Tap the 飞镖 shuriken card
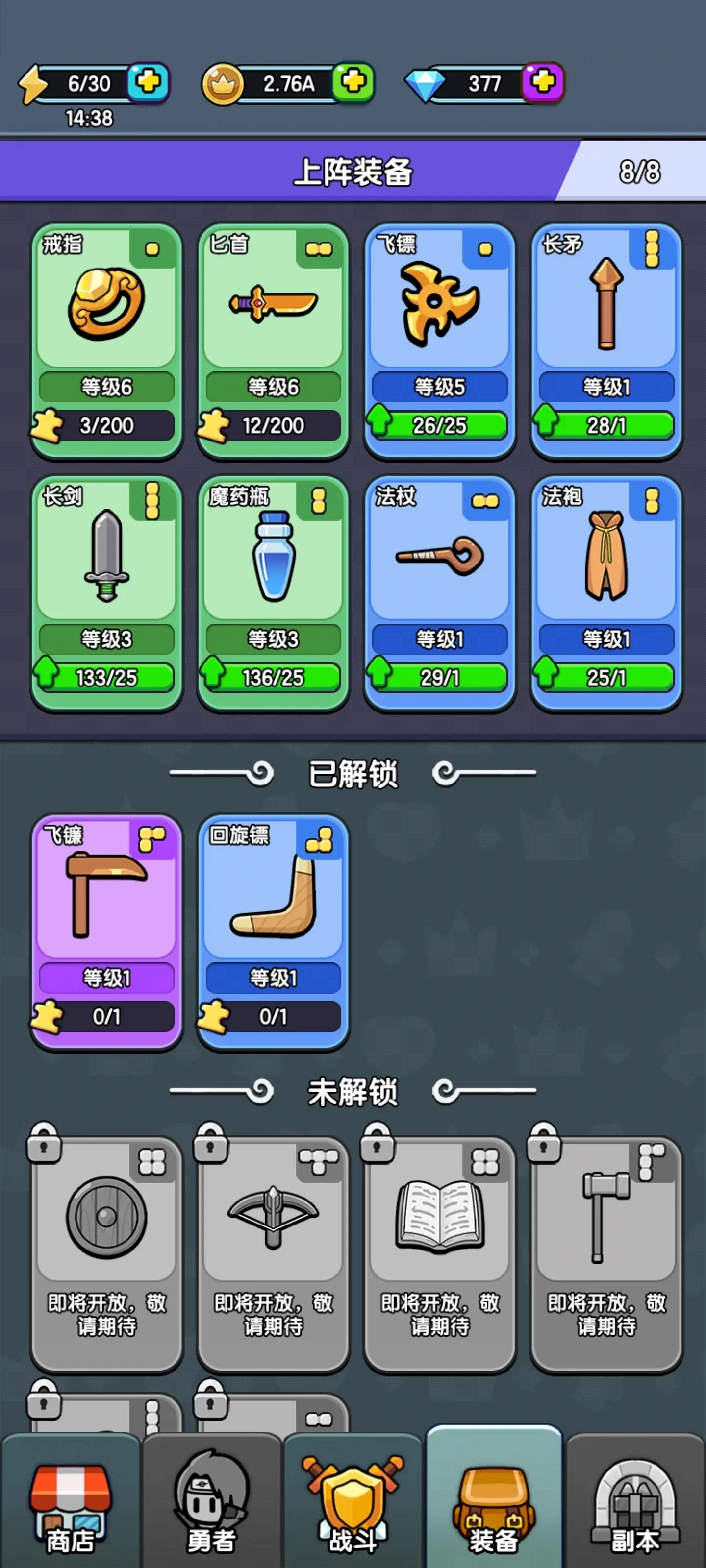This screenshot has height=1568, width=706. [x=439, y=338]
